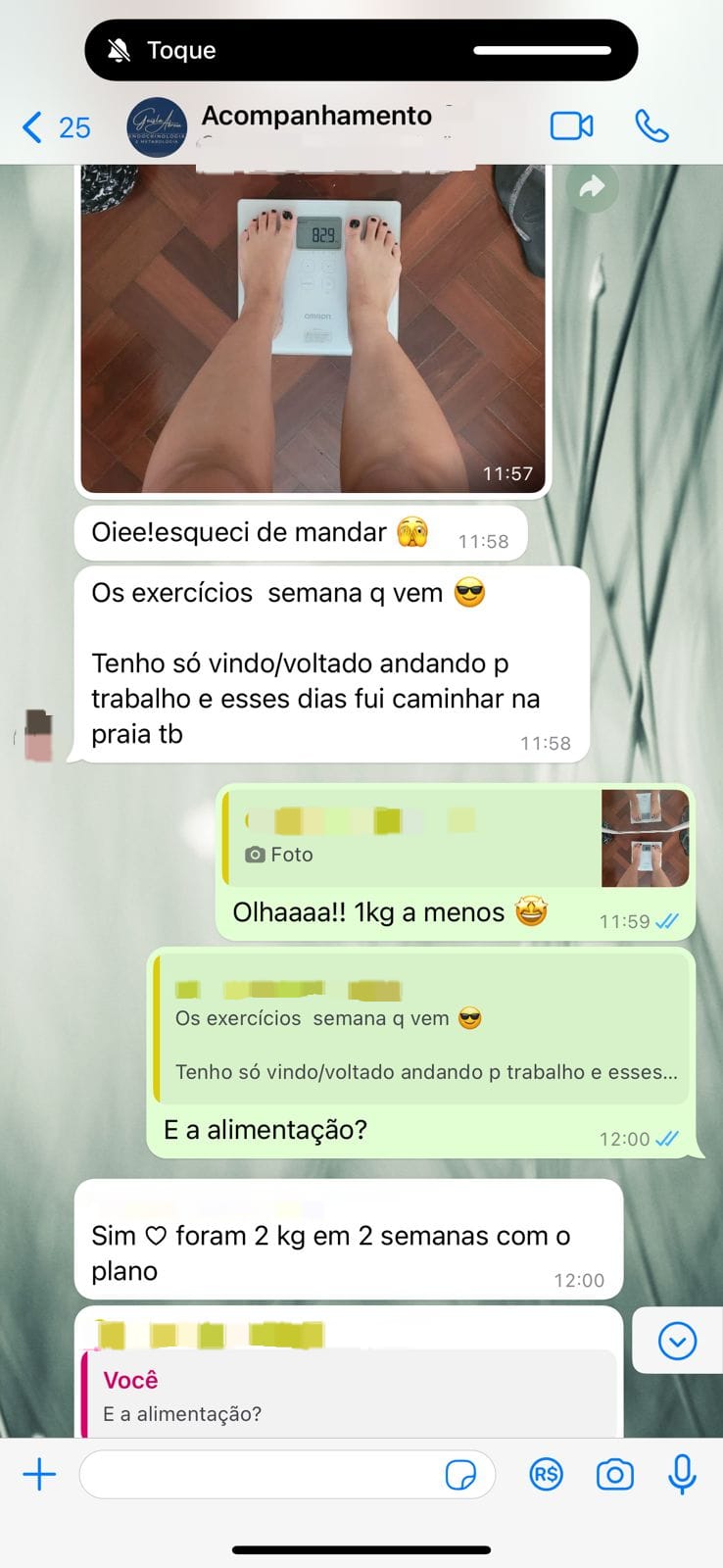
Task: Forward the scale photo
Action: click(x=592, y=186)
